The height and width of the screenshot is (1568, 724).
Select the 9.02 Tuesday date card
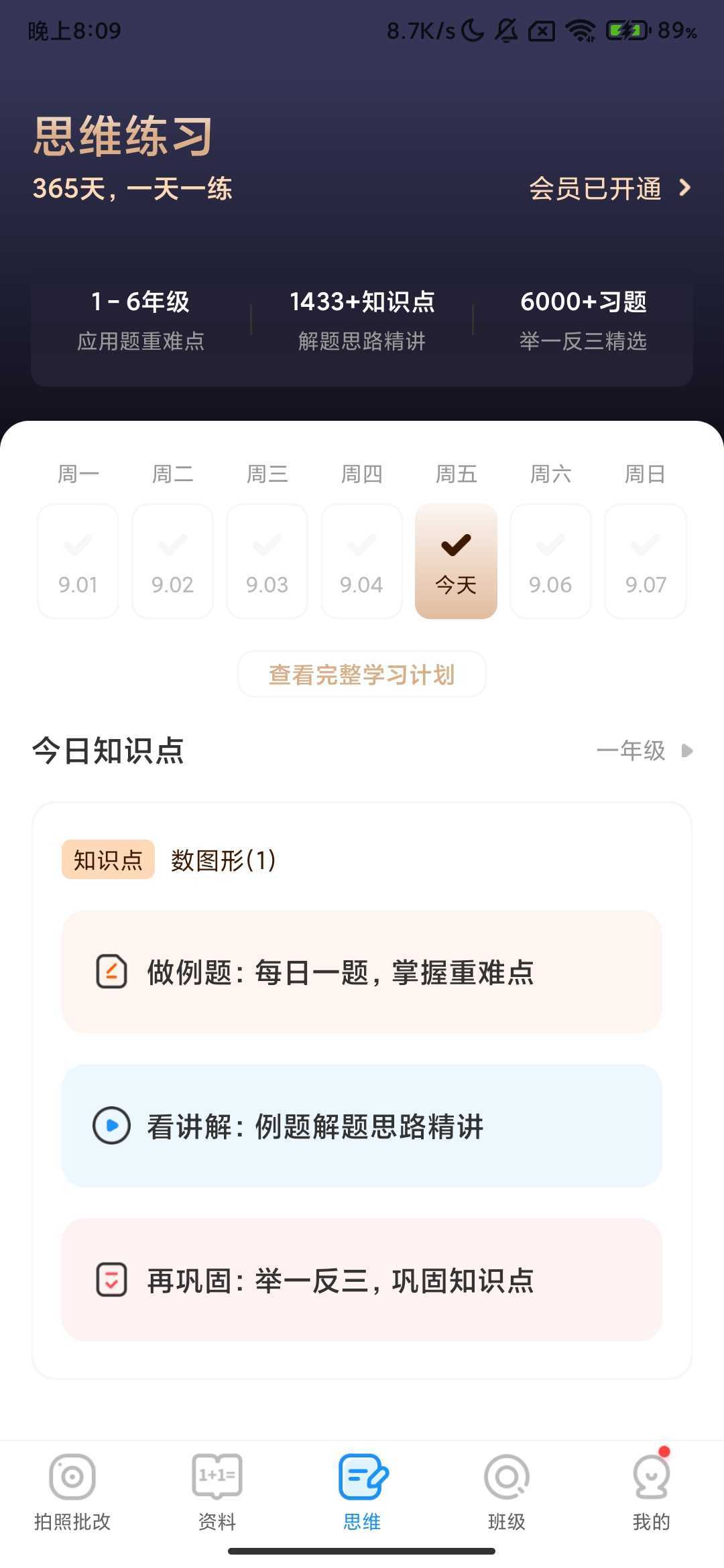(x=172, y=562)
